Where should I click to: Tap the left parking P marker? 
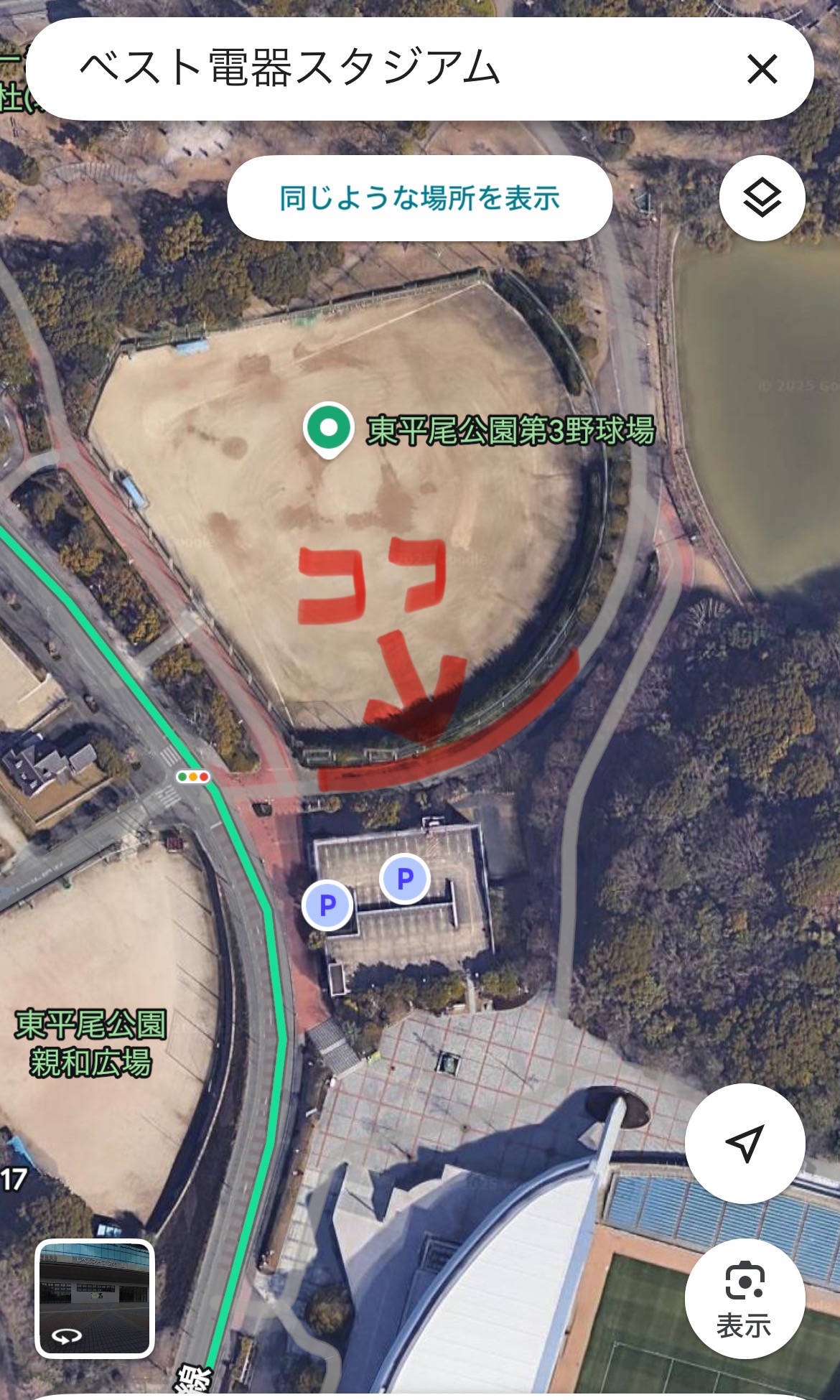[327, 905]
